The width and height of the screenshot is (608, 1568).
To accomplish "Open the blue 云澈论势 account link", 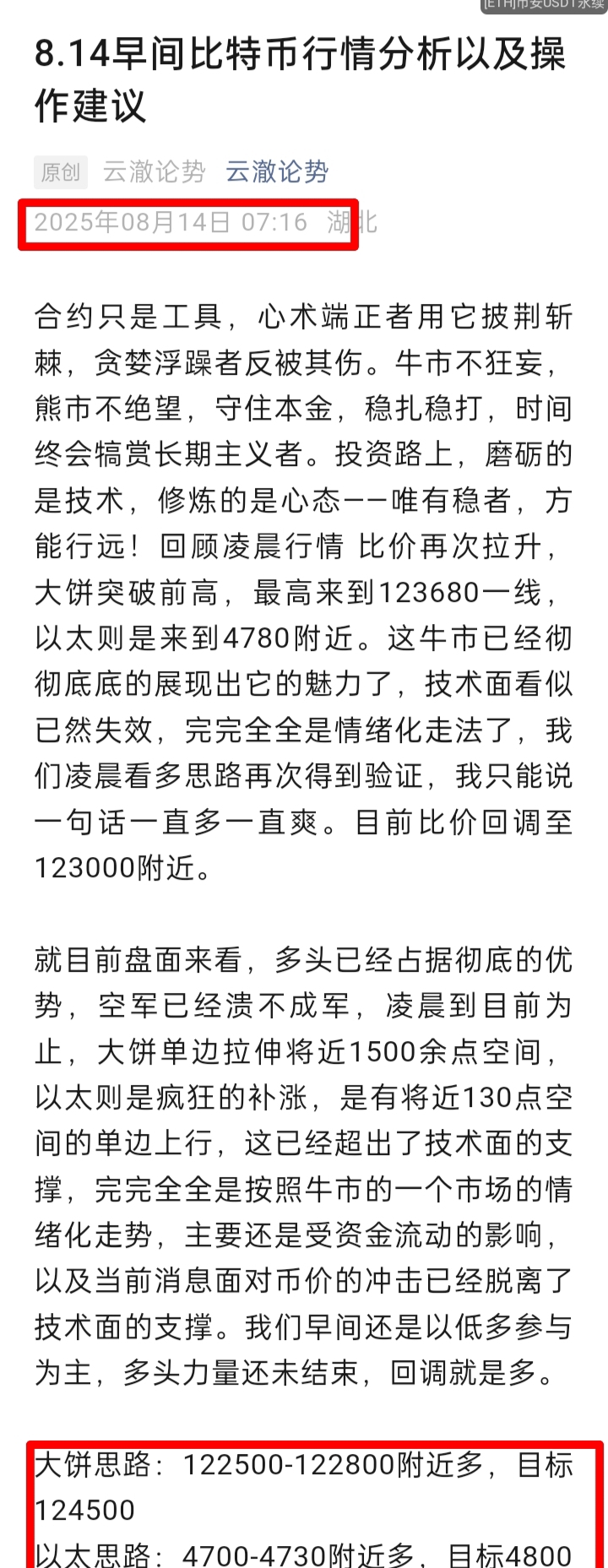I will coord(276,172).
